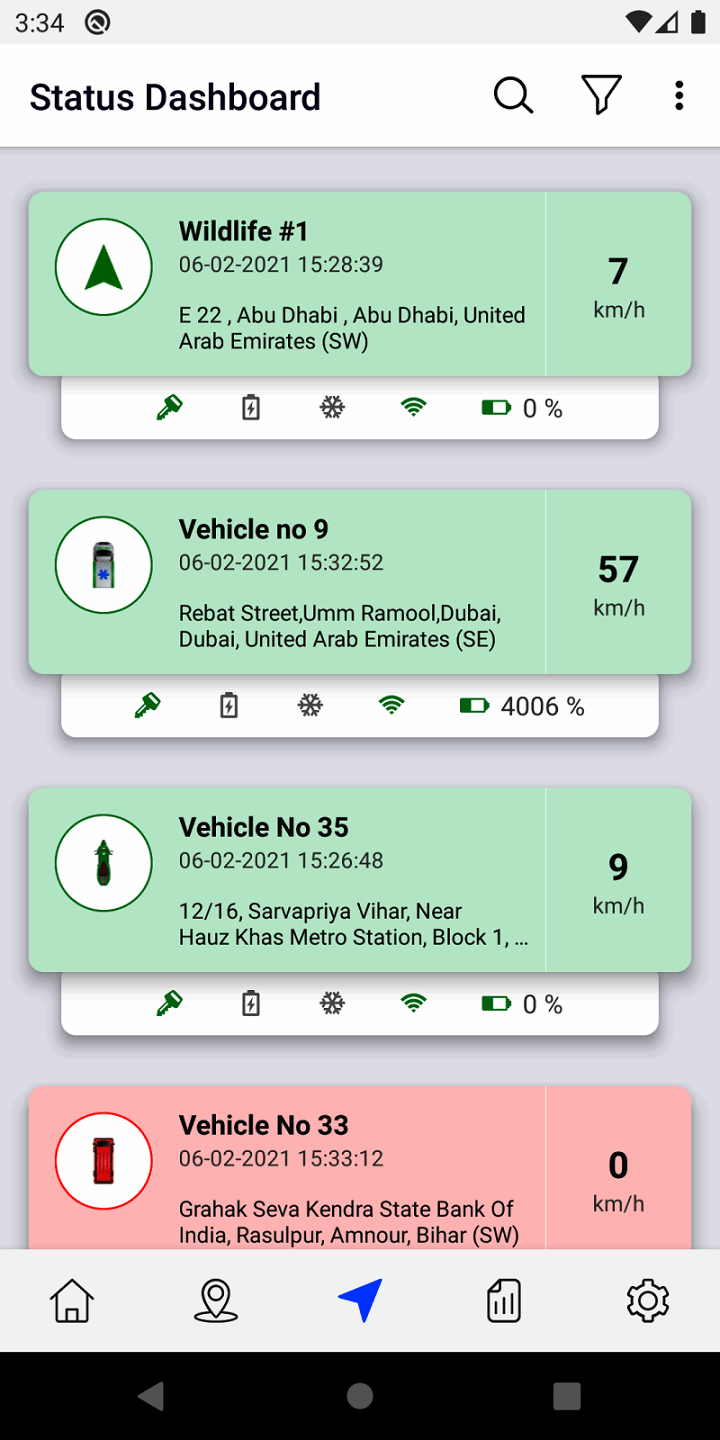This screenshot has width=720, height=1440.
Task: Switch to the home tab
Action: [x=72, y=1301]
